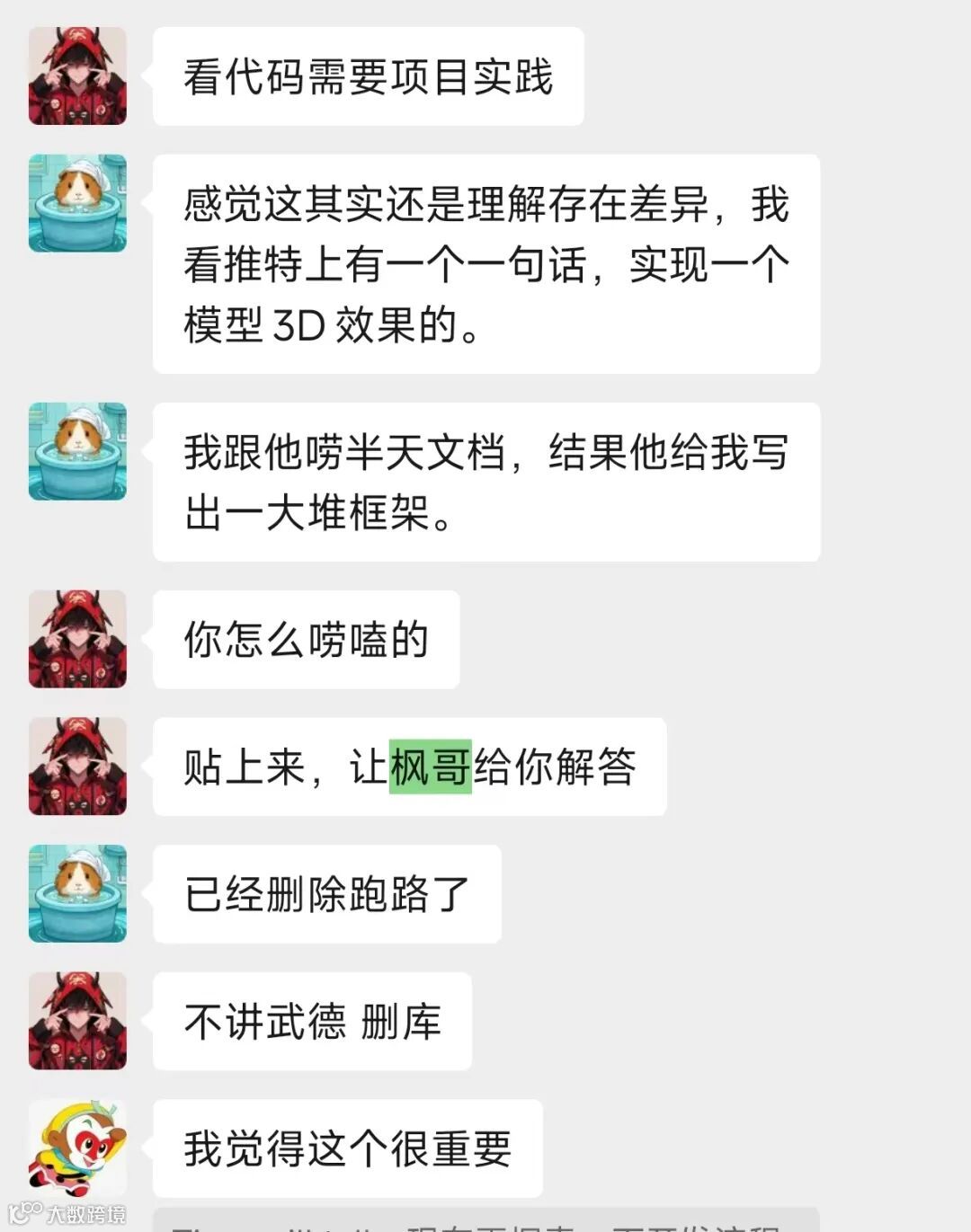971x1232 pixels.
Task: Click the hamster avatar beside '我跟他唠半天文档' message
Action: 76,449
